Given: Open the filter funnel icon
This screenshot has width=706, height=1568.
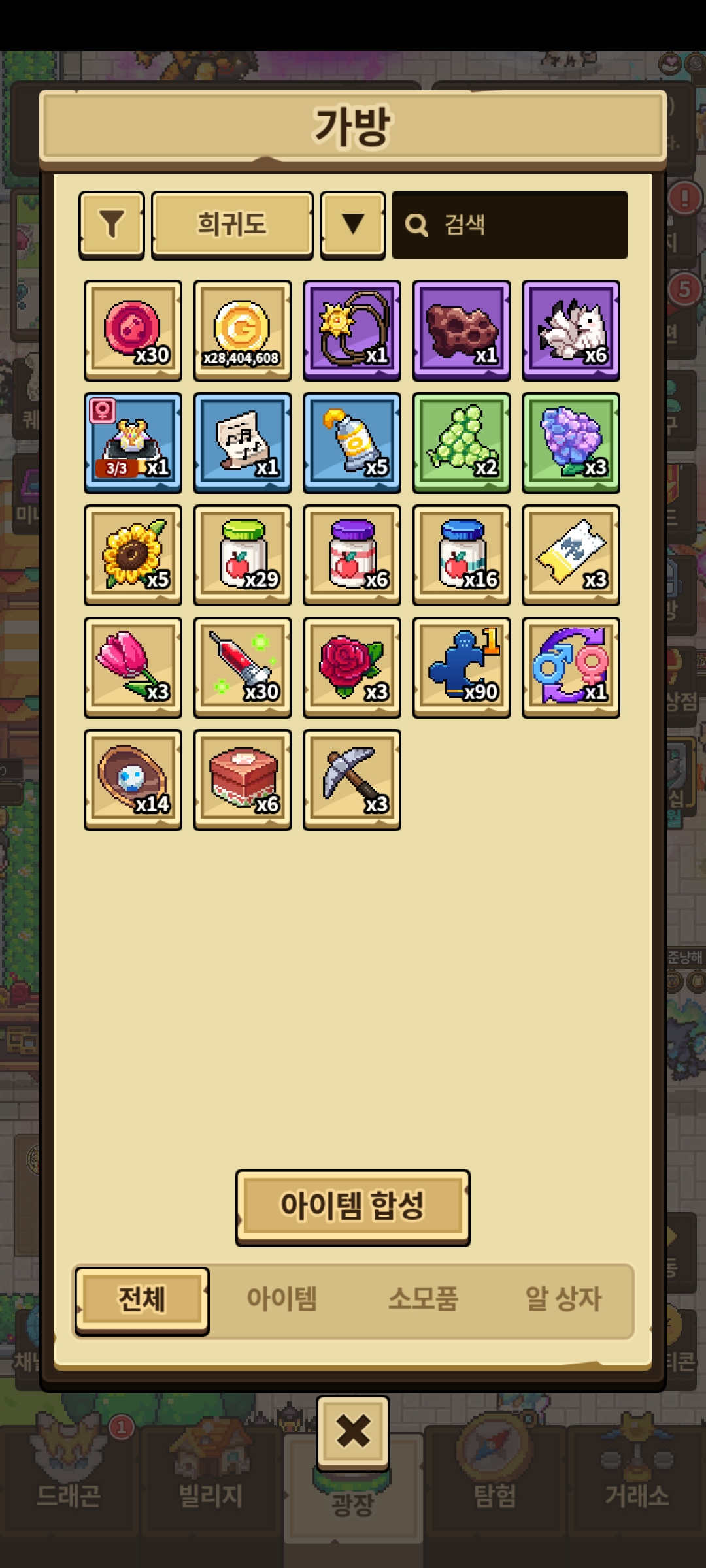Looking at the screenshot, I should [112, 225].
